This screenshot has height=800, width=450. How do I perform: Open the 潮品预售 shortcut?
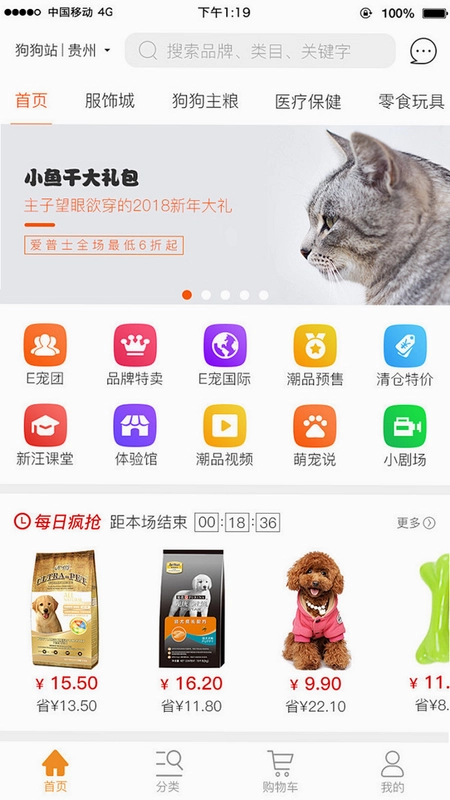pyautogui.click(x=315, y=355)
